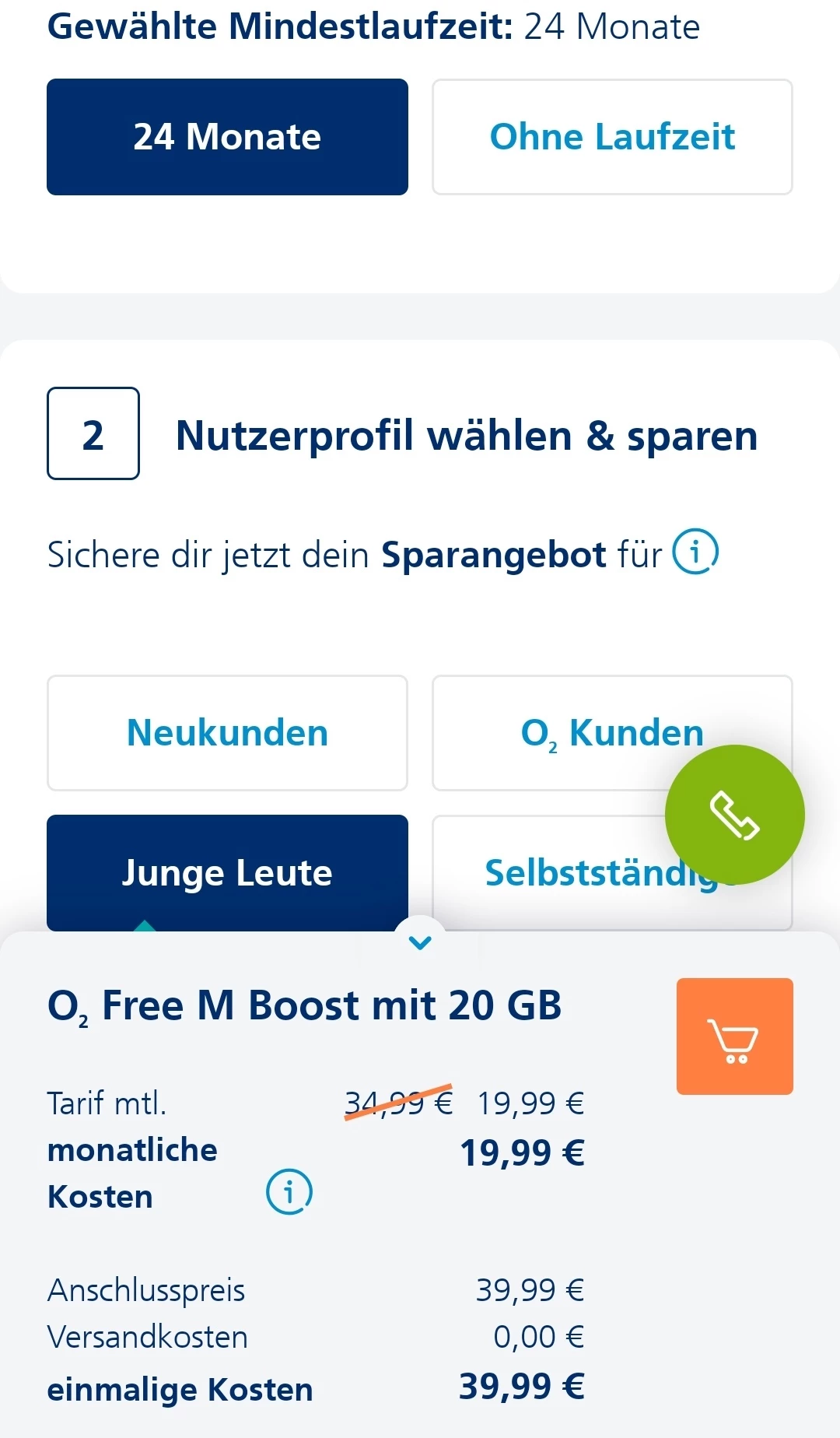
Task: Select the Junge Leute profile
Action: coord(227,872)
